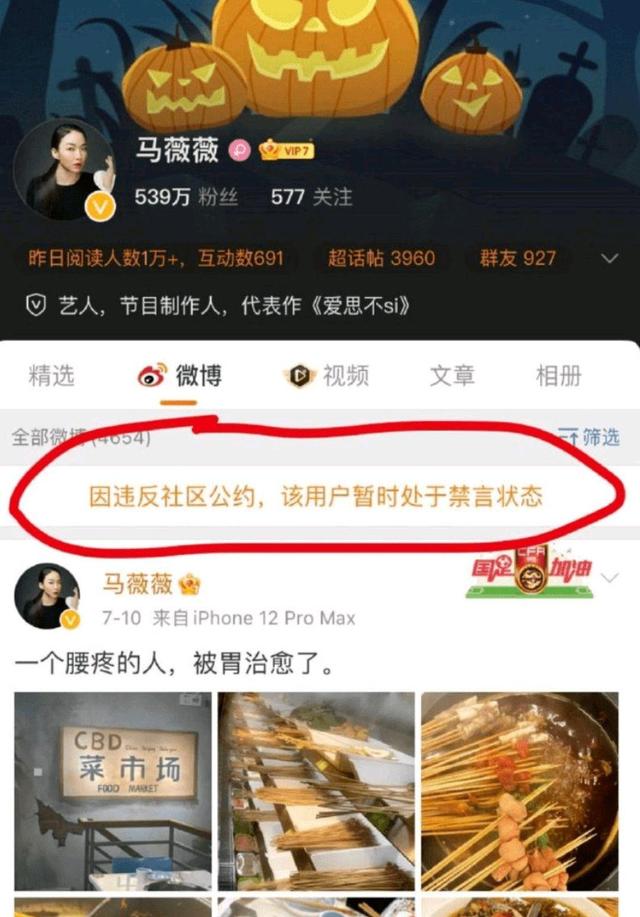View the 539万 粉丝 followers list
The width and height of the screenshot is (640, 917).
tap(186, 198)
